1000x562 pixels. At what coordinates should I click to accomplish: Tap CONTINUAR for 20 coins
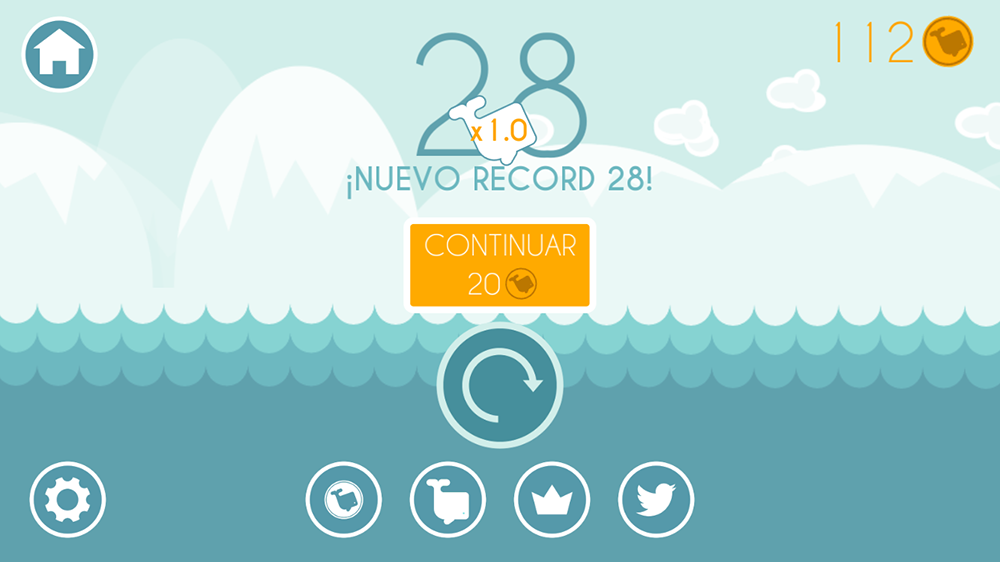click(x=500, y=265)
